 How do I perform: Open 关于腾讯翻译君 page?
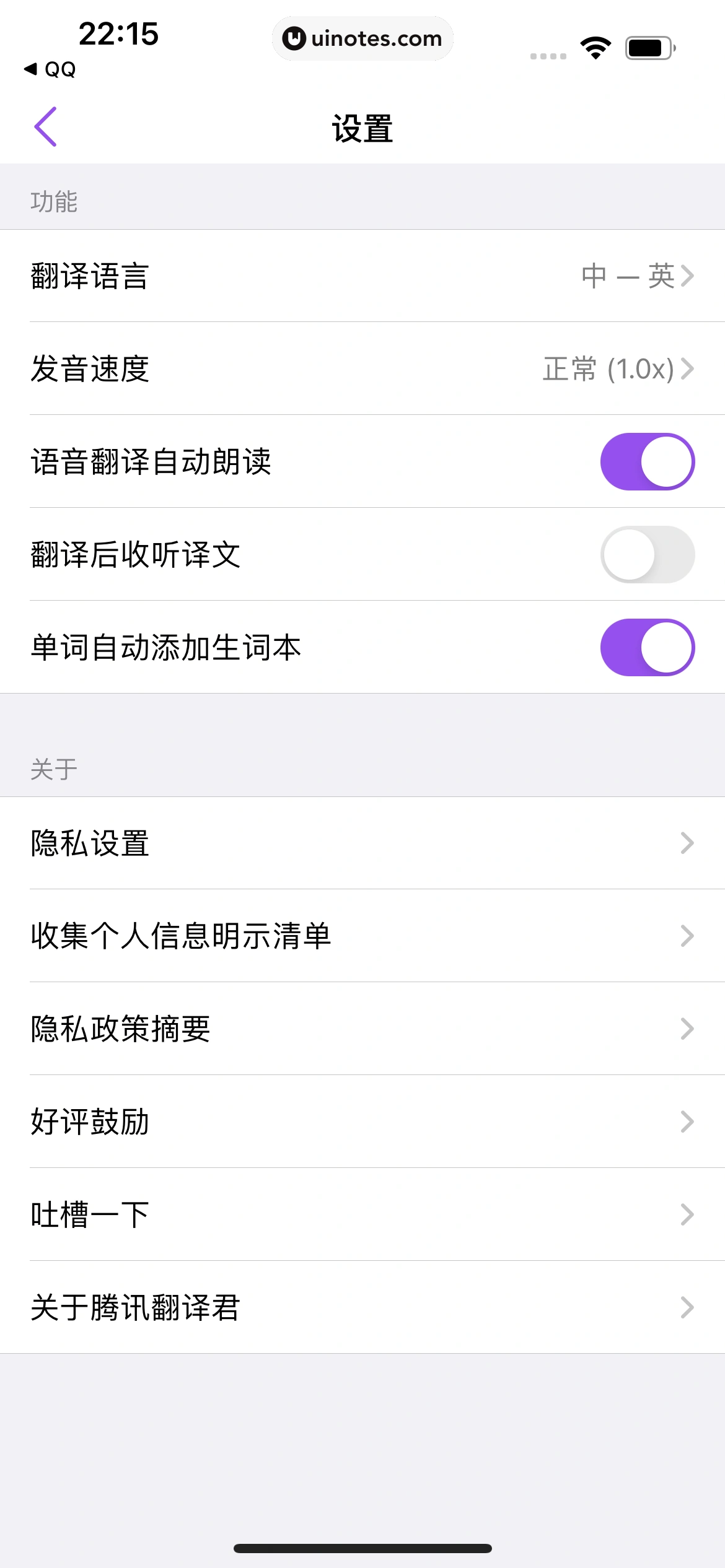[x=362, y=1308]
